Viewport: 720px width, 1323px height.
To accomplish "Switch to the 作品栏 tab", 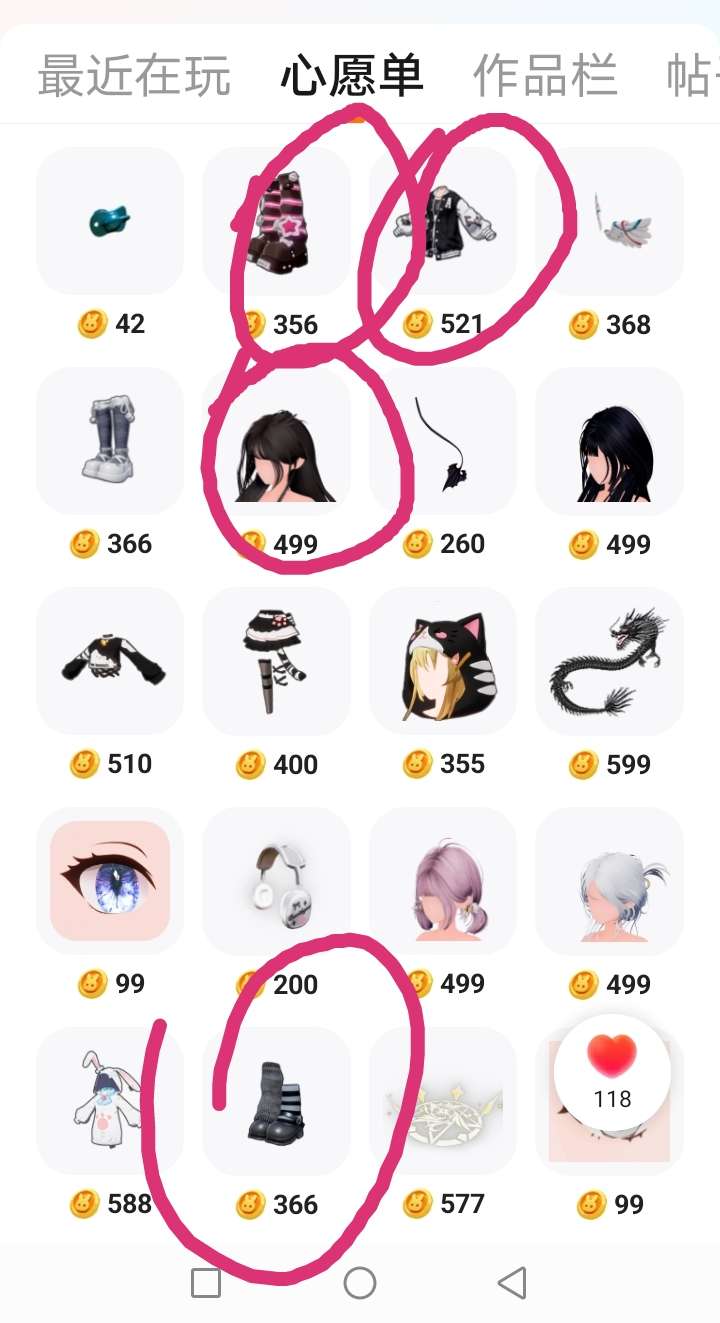I will (x=545, y=77).
